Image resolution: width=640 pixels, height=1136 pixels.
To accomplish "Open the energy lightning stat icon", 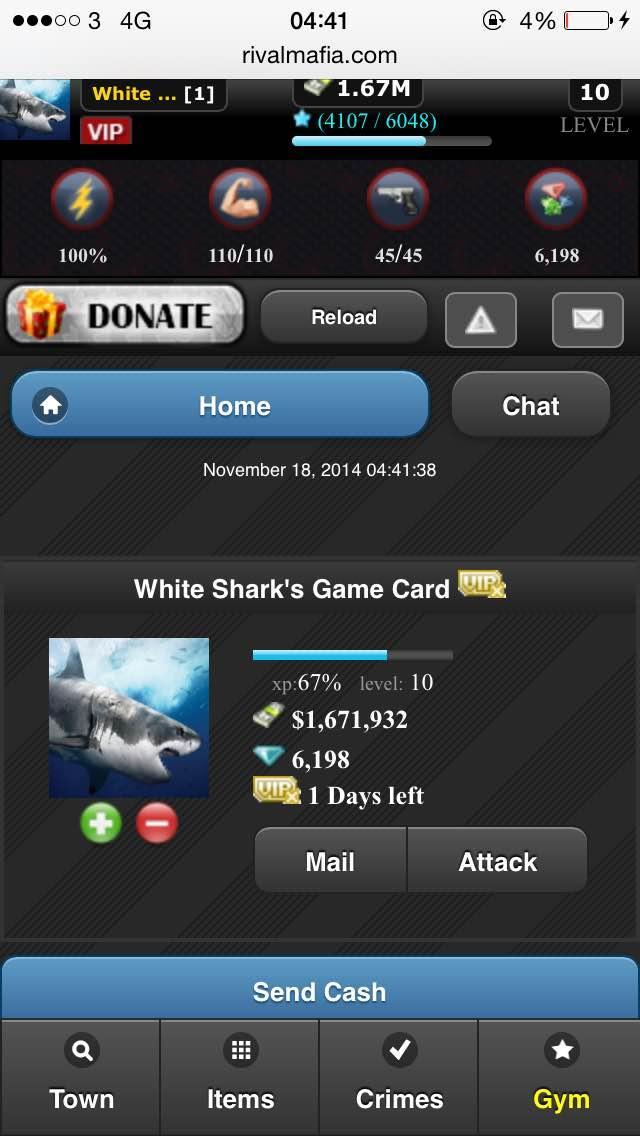I will [82, 200].
